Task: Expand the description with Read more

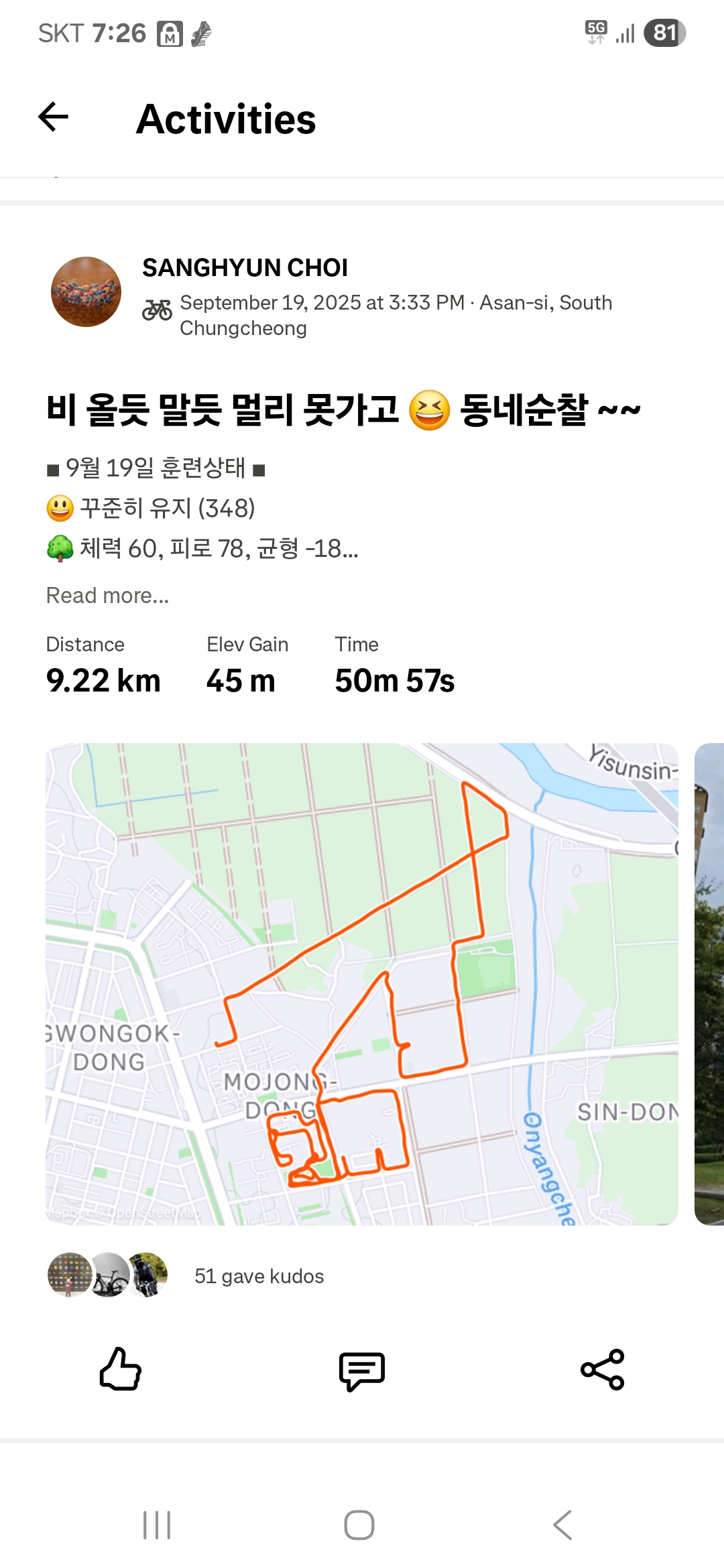Action: click(x=107, y=595)
